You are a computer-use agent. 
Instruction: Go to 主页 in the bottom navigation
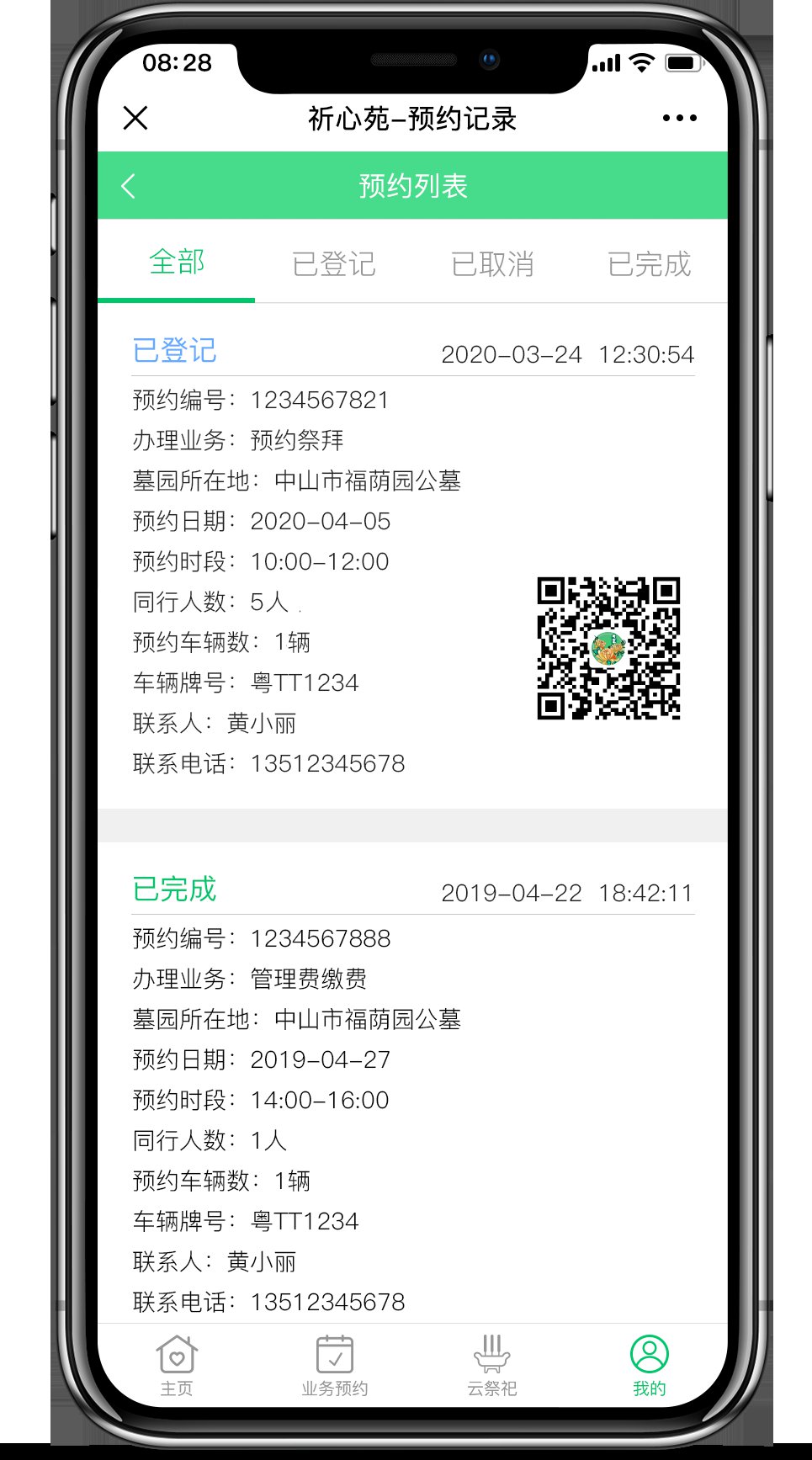point(177,1365)
